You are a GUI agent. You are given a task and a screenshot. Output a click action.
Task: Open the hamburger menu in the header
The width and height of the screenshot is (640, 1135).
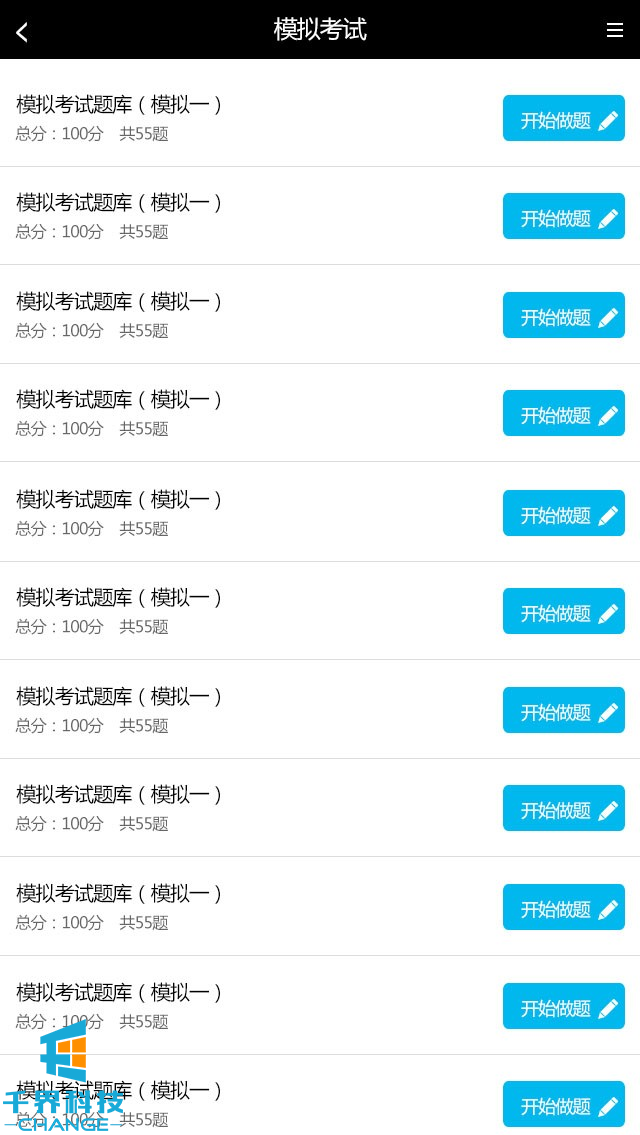coord(614,30)
